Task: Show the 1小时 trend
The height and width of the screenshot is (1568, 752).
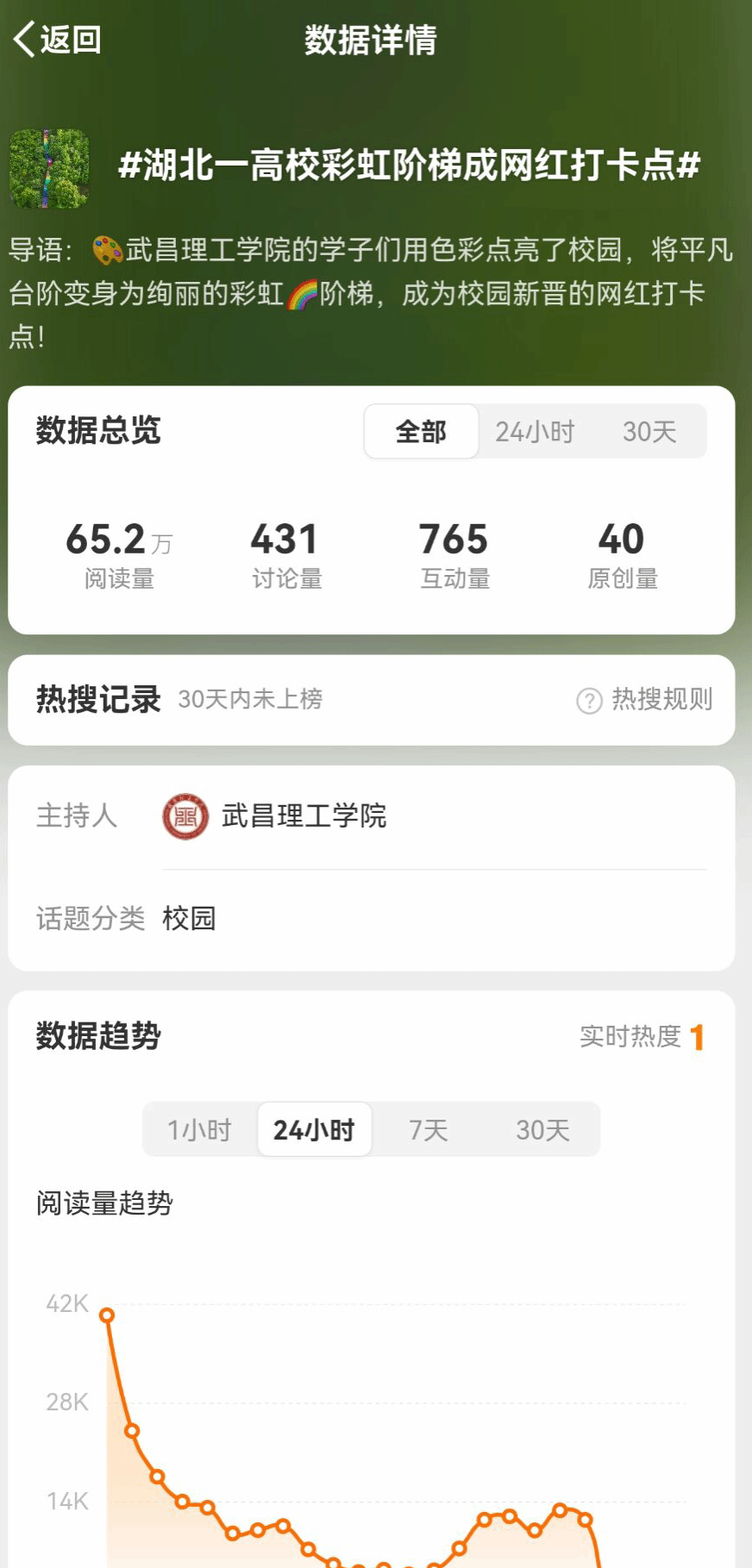Action: click(x=199, y=1129)
